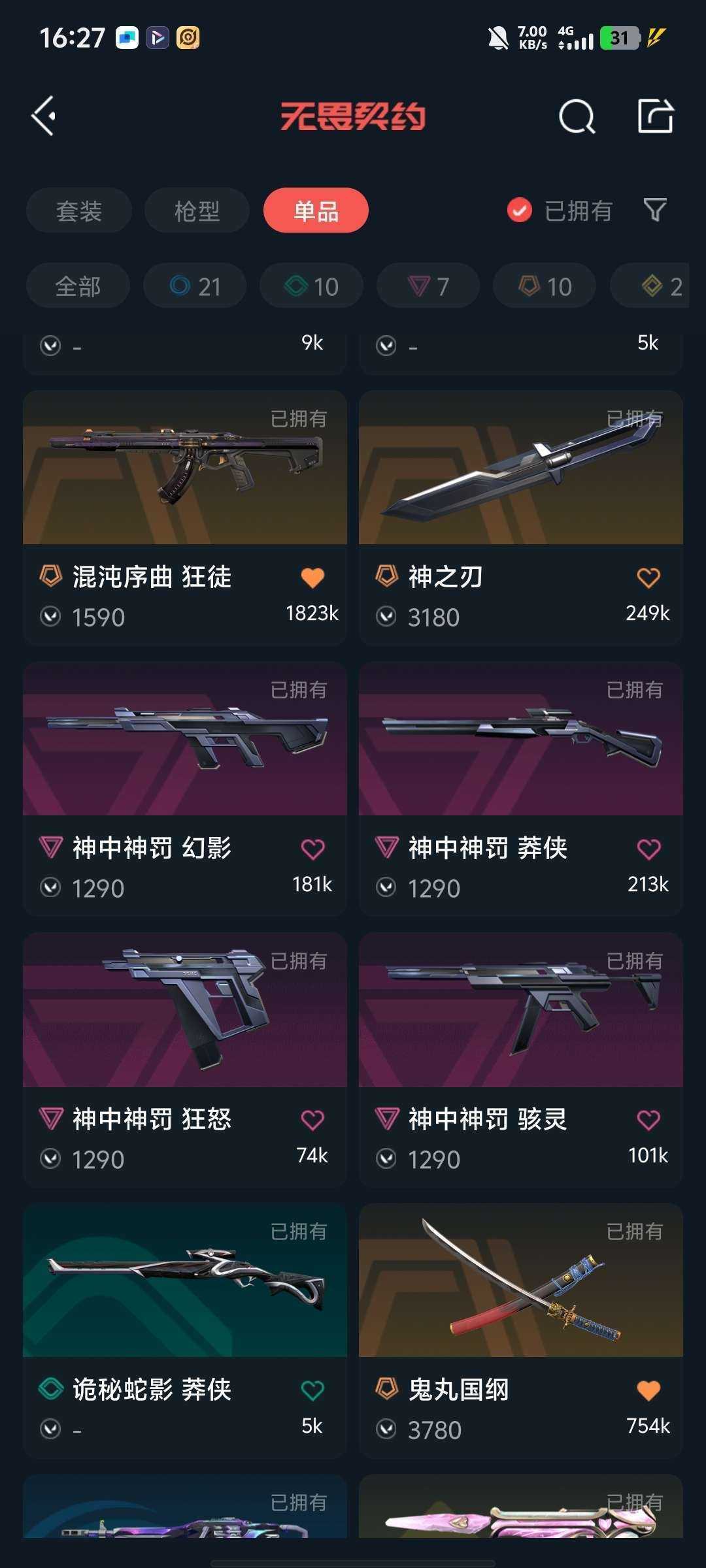706x1568 pixels.
Task: Filter by the green tier chip showing 10
Action: tap(311, 286)
